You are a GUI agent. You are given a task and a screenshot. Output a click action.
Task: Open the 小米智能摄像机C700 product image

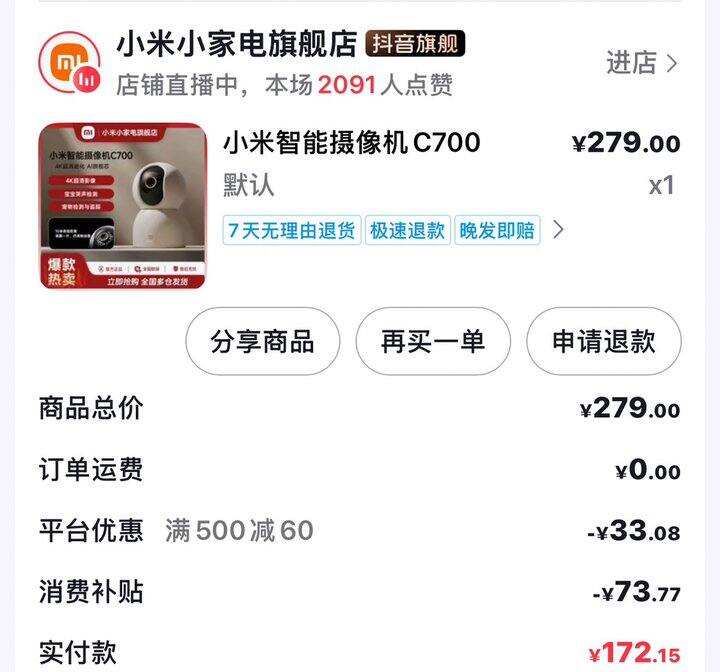(122, 206)
